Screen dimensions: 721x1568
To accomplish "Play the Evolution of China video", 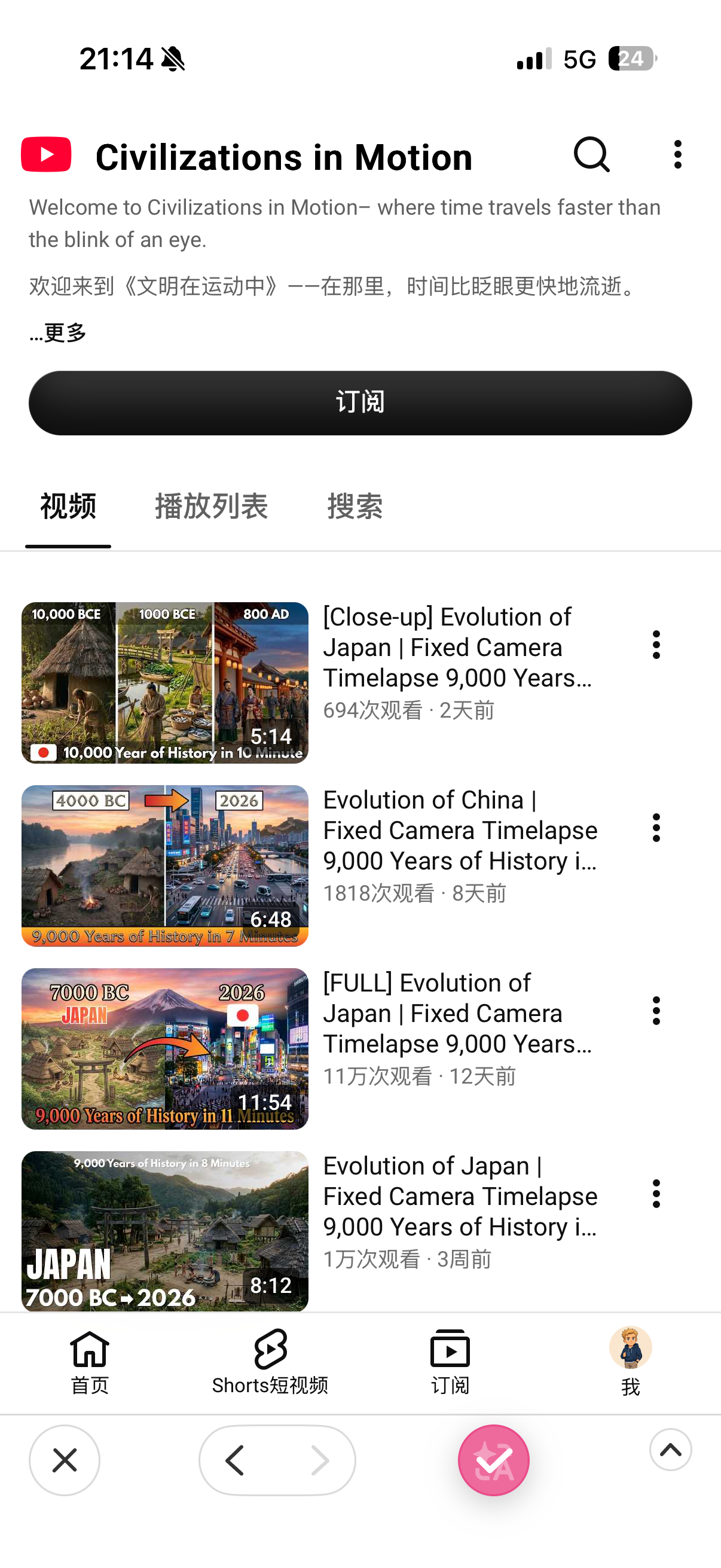I will [165, 865].
